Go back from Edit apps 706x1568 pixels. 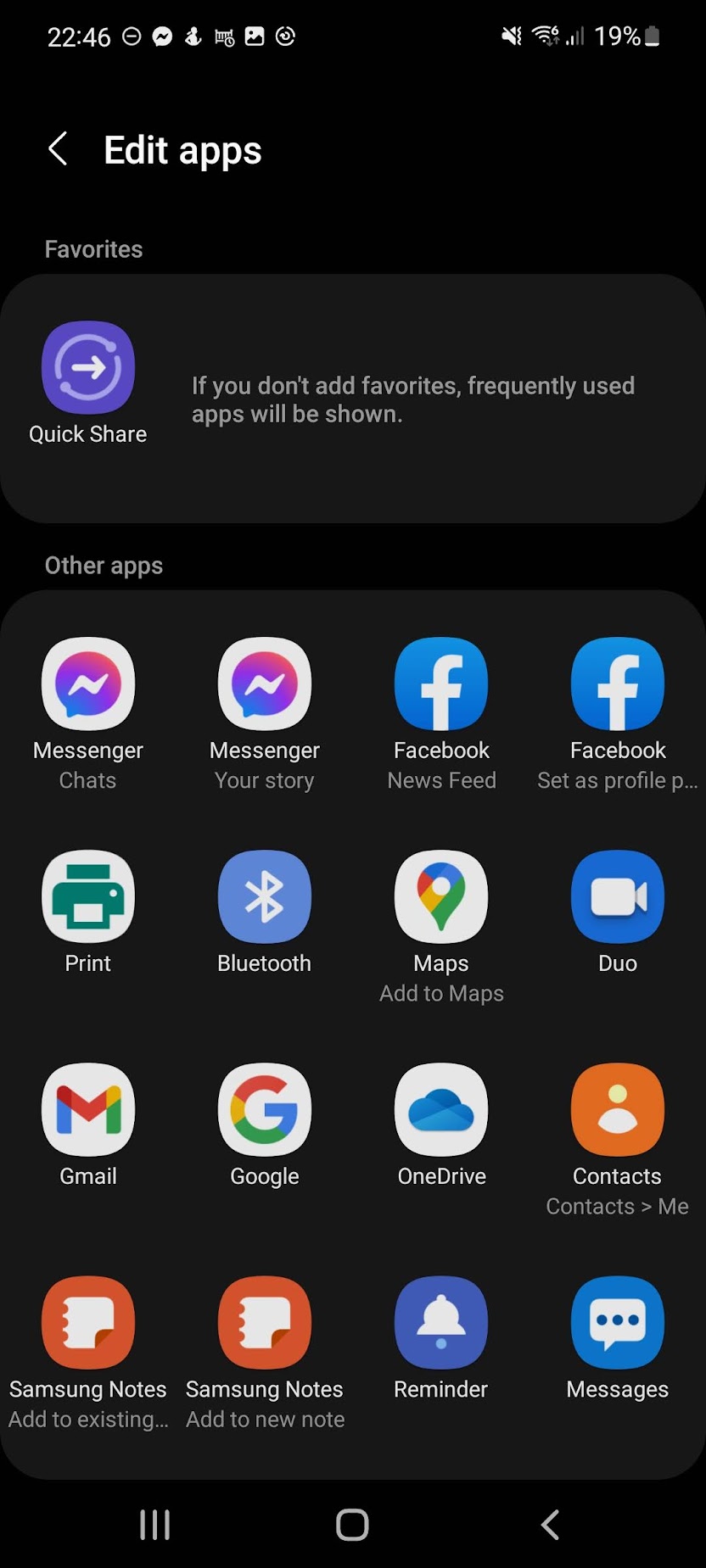pyautogui.click(x=58, y=149)
